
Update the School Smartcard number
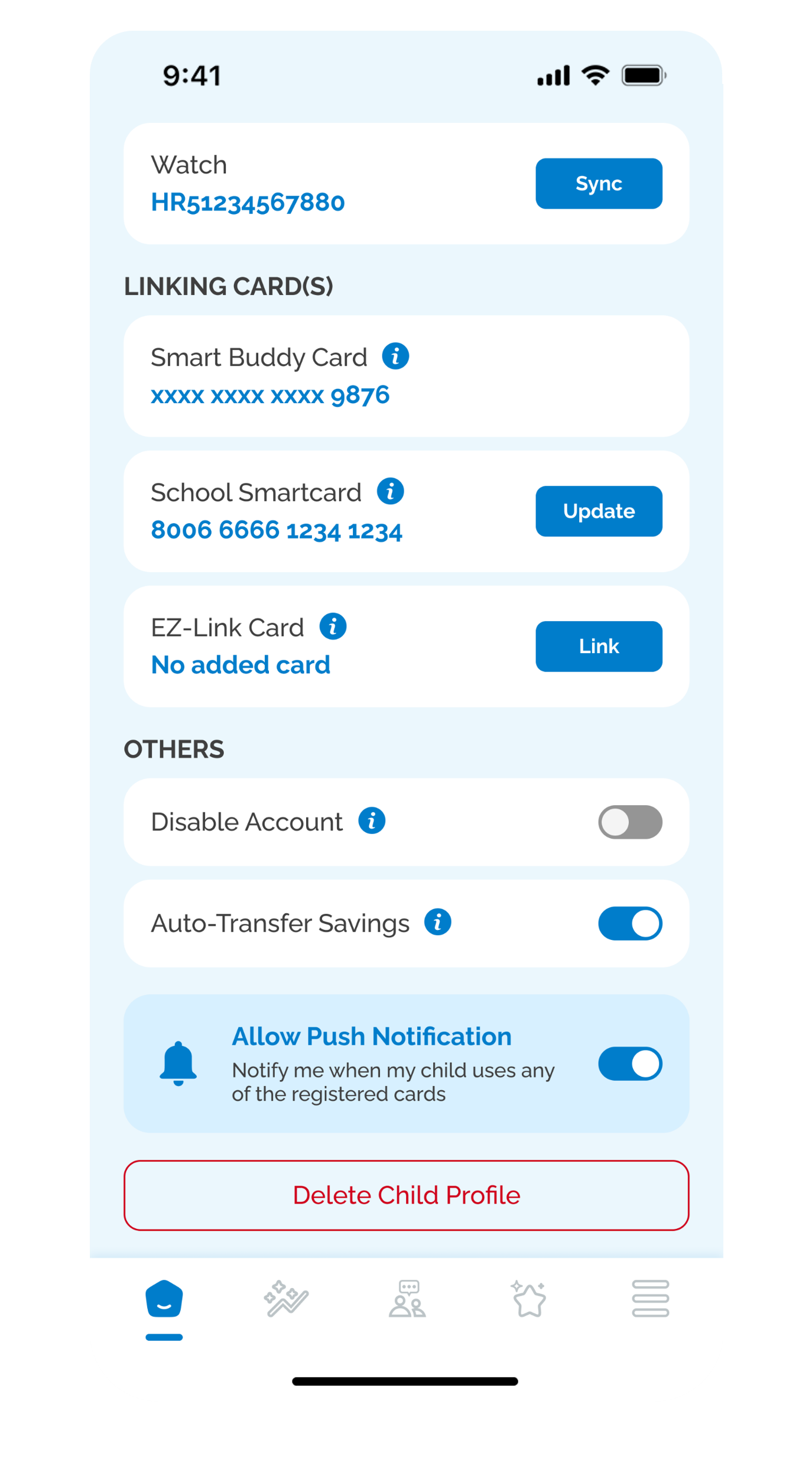pos(598,511)
